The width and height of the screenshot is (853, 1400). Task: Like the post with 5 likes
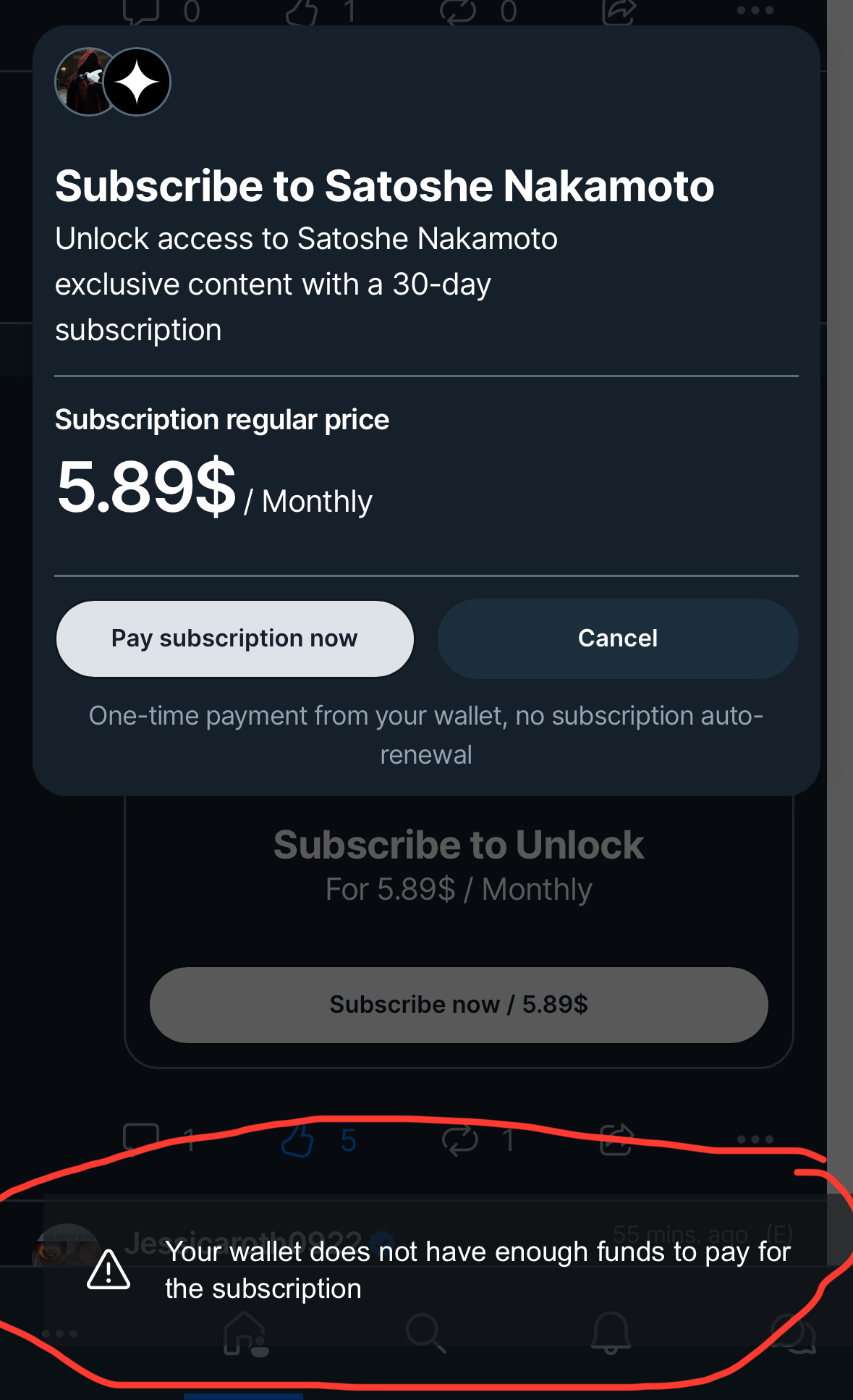coord(297,1141)
